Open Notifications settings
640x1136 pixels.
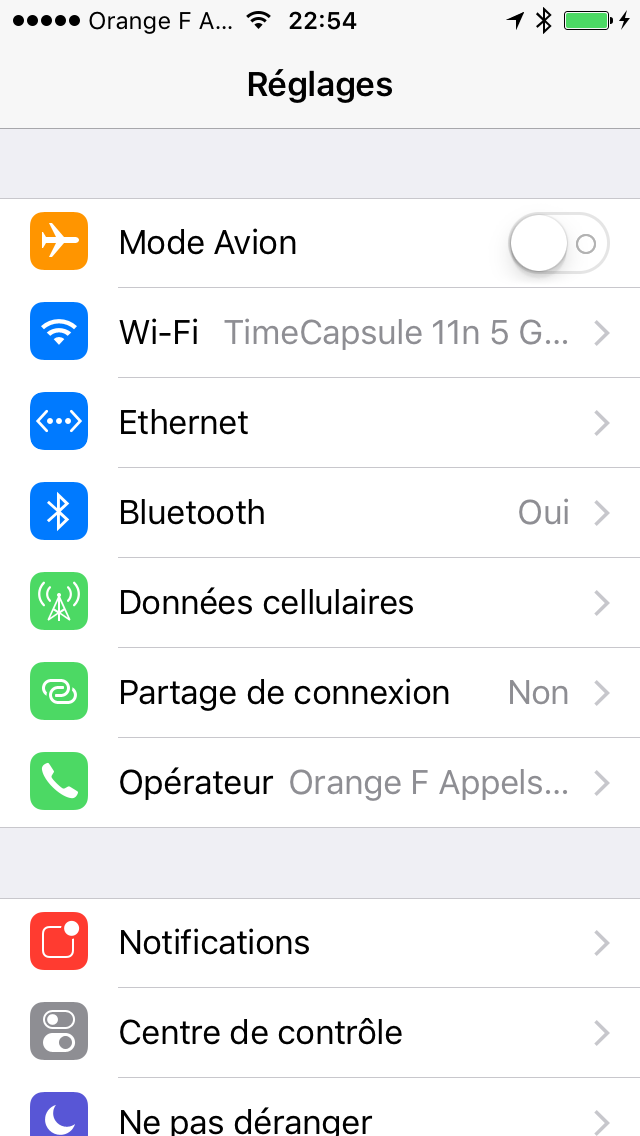point(320,943)
